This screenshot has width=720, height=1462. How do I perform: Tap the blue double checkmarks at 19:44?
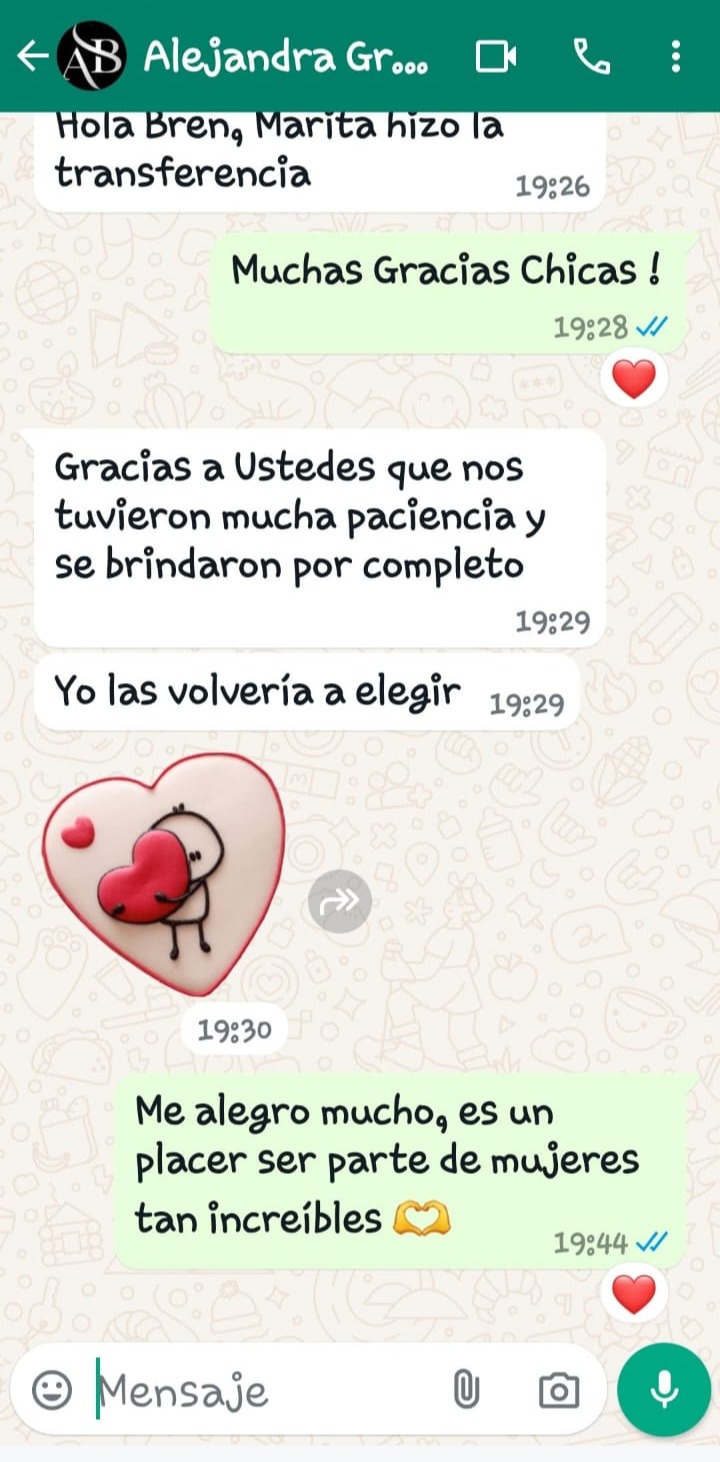pyautogui.click(x=651, y=1243)
